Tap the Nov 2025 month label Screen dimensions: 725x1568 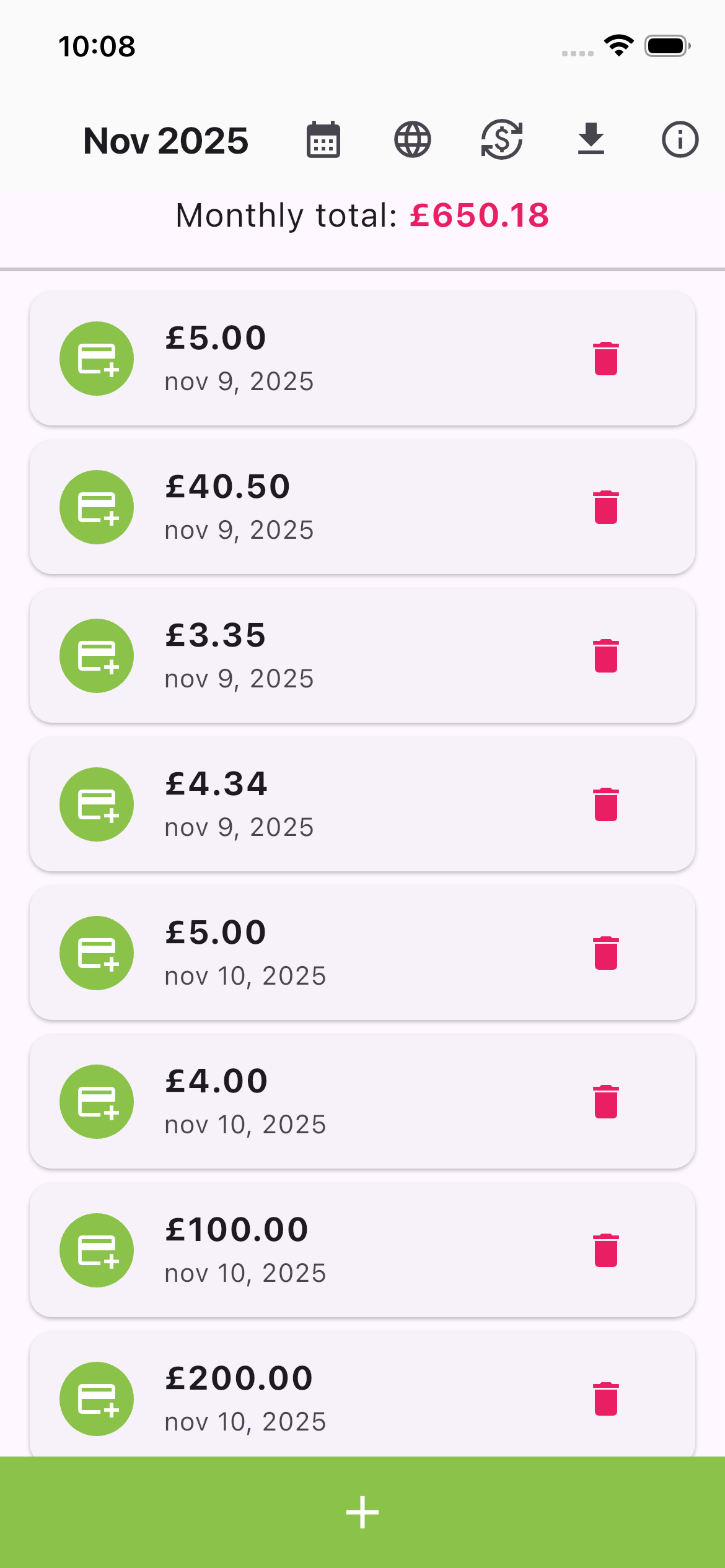[165, 141]
